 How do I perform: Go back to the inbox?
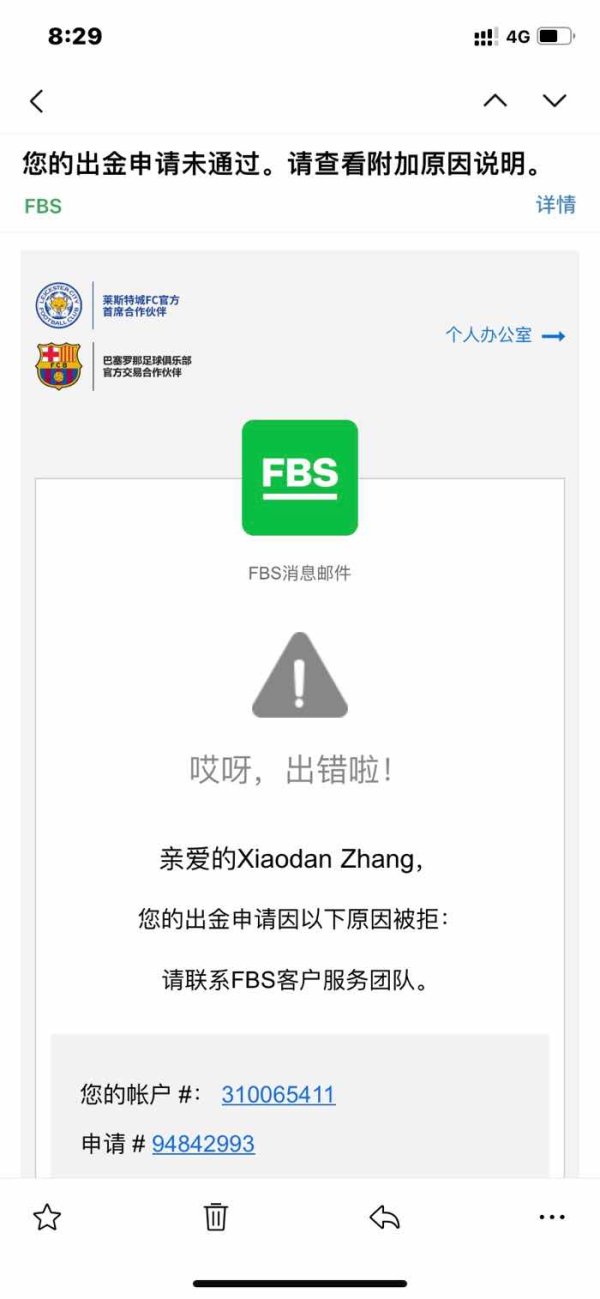point(37,100)
